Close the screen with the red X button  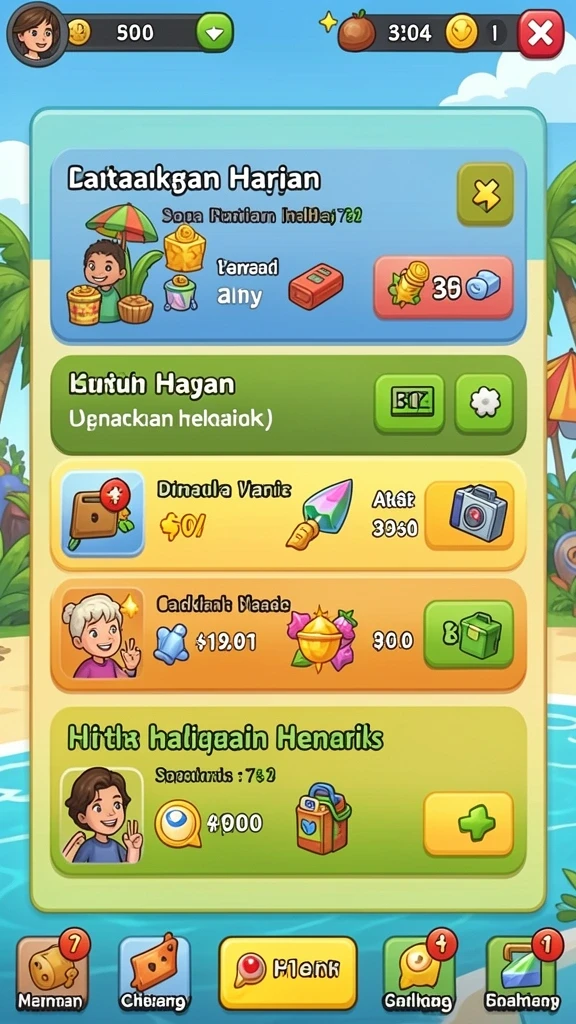541,33
